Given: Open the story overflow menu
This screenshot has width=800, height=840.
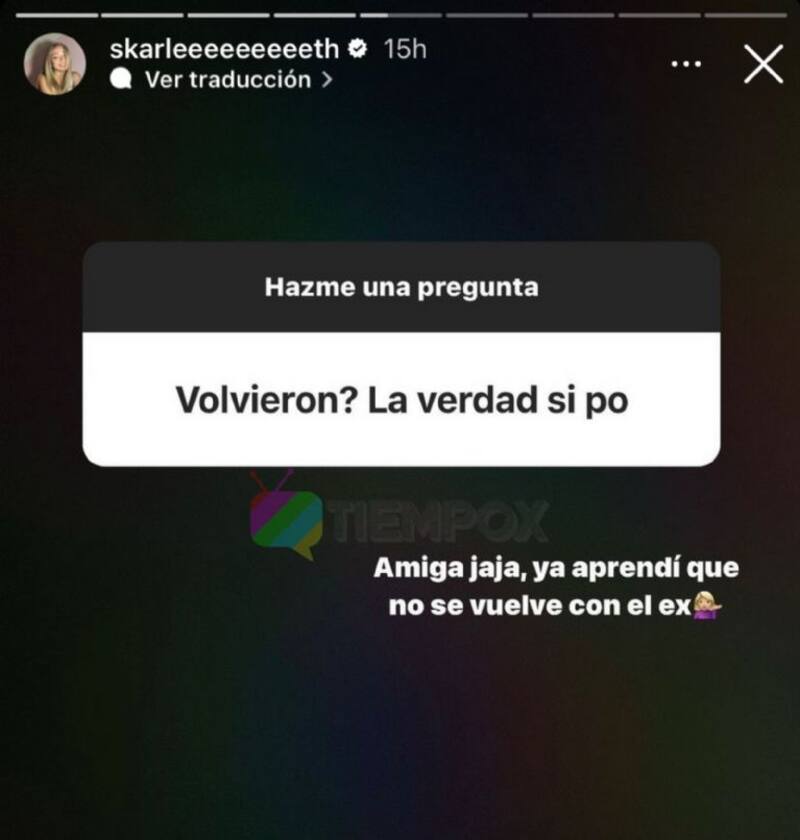Looking at the screenshot, I should point(686,65).
